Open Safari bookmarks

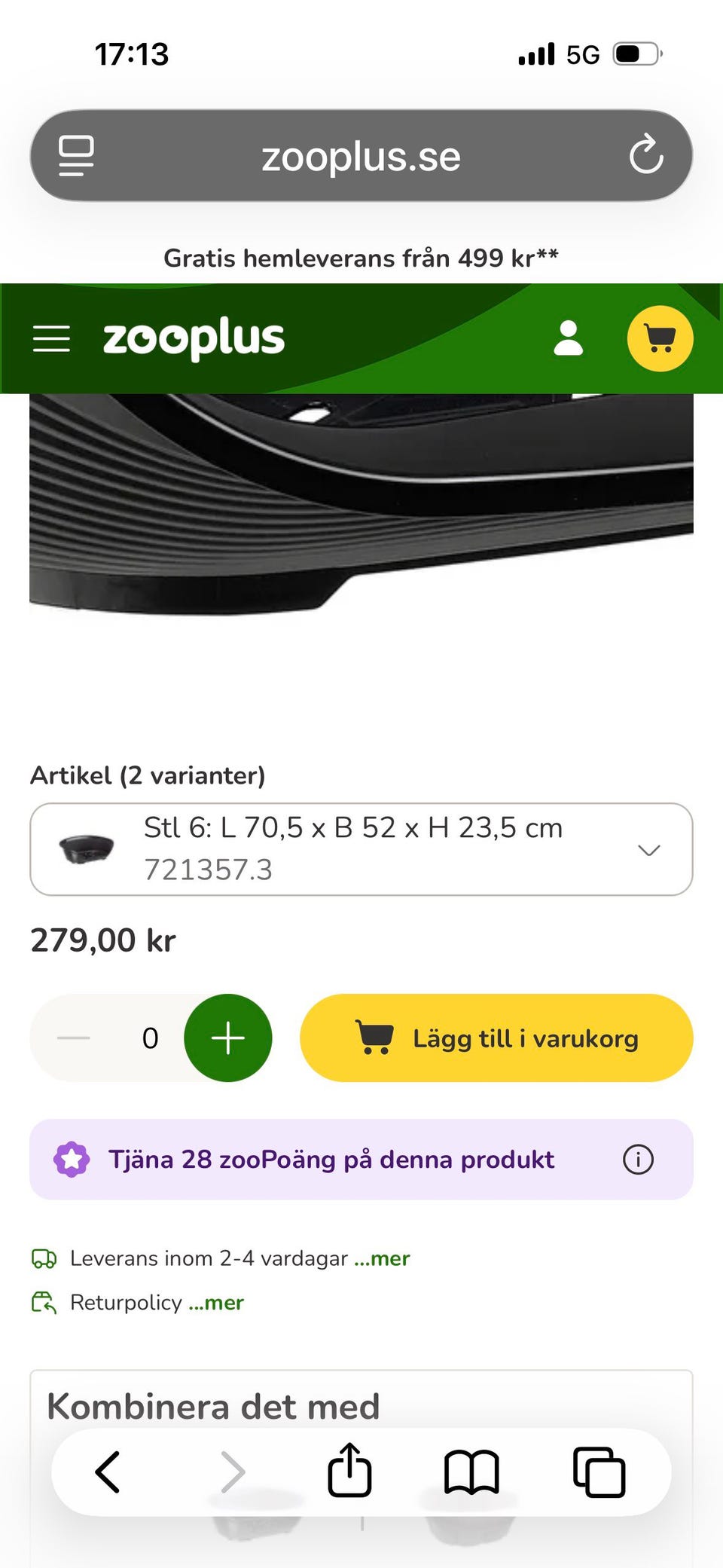tap(471, 1472)
